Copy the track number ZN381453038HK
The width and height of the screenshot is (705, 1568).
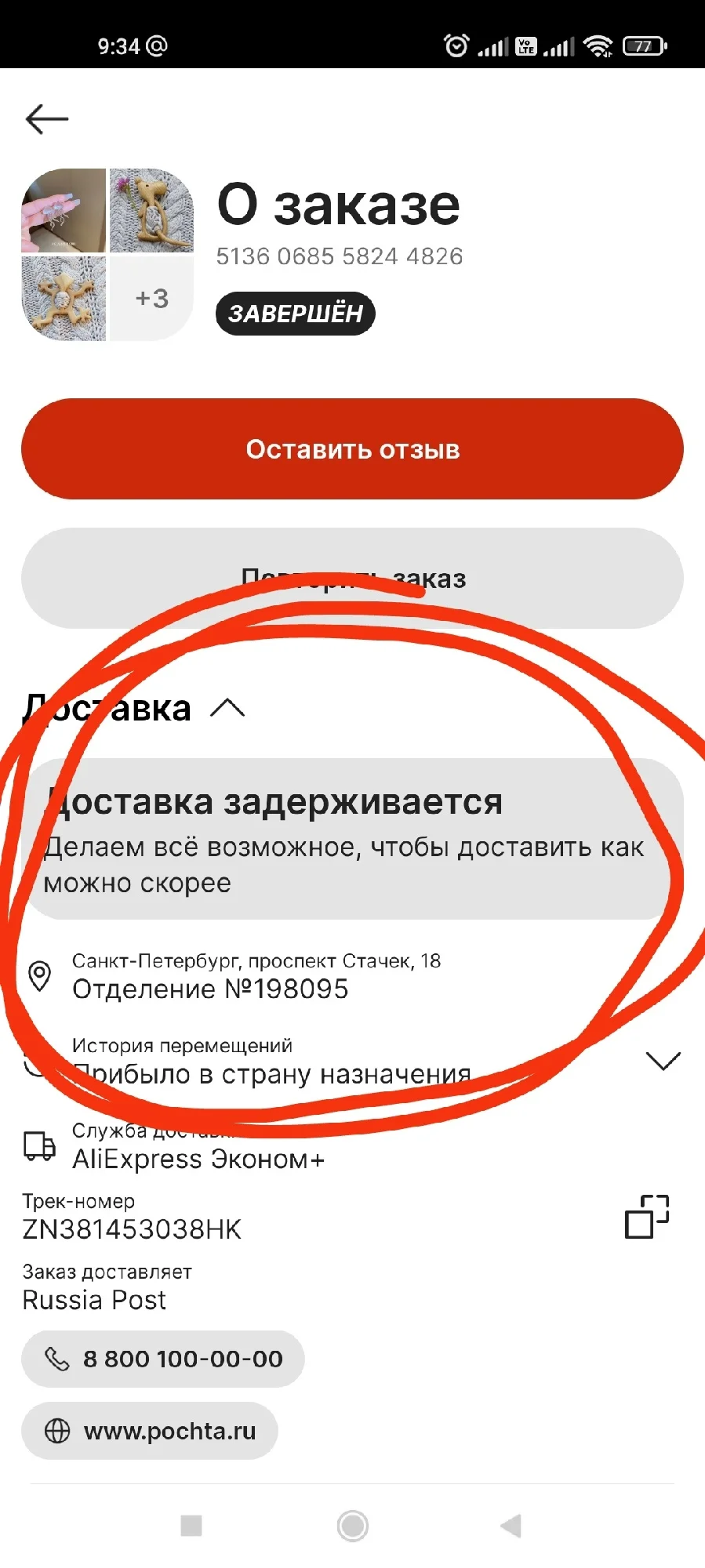click(647, 1217)
